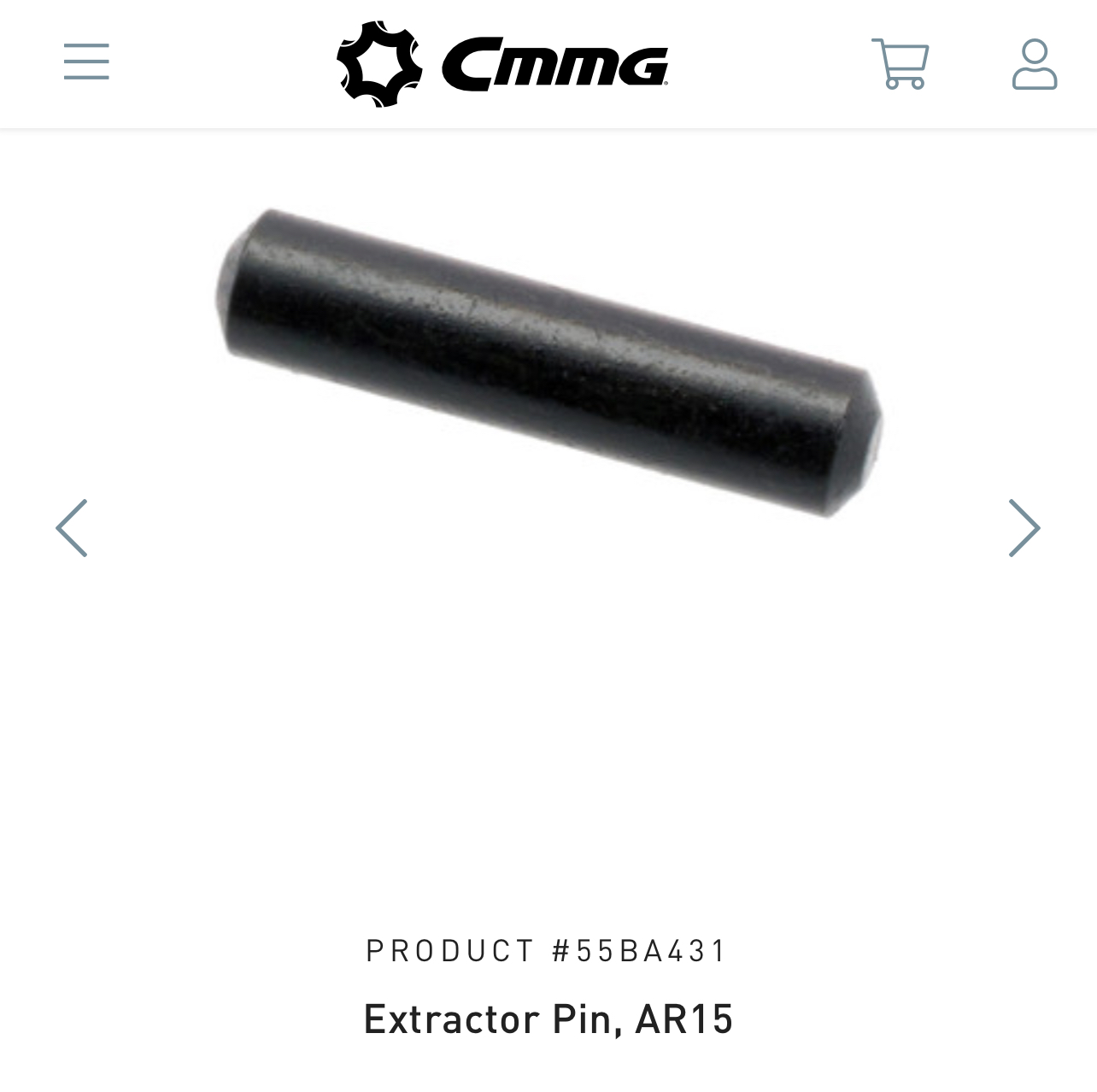Viewport: 1097px width, 1092px height.
Task: Enlarge the extractor pin product image
Action: pyautogui.click(x=548, y=362)
